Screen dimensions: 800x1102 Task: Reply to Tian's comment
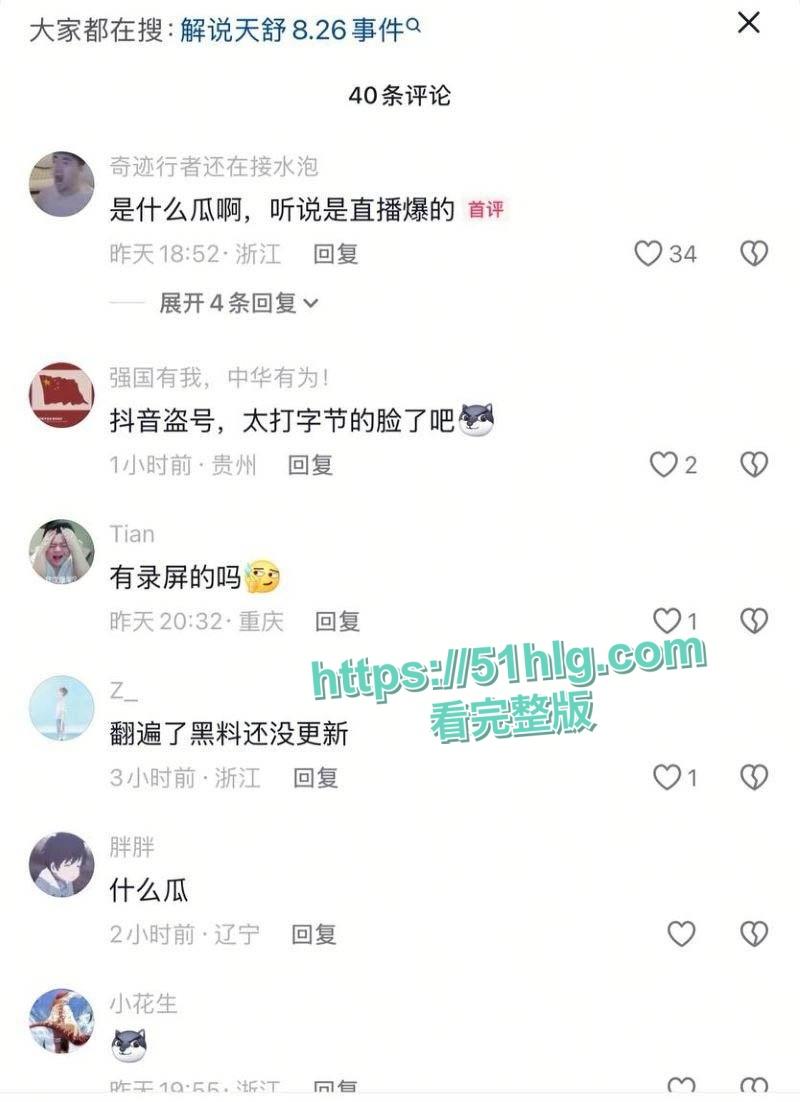[337, 621]
